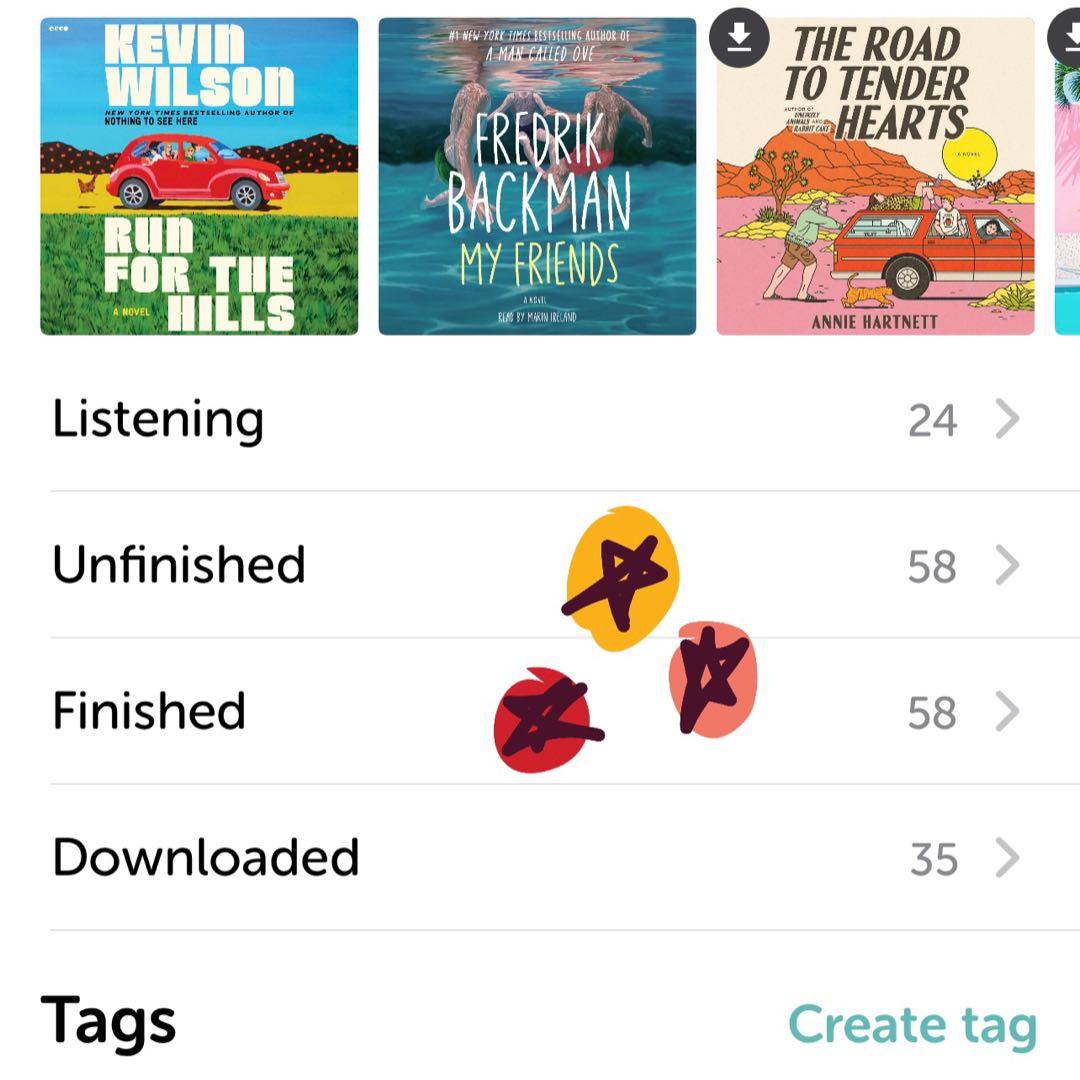
Task: Go to Downloaded audiobooks
Action: coord(540,858)
